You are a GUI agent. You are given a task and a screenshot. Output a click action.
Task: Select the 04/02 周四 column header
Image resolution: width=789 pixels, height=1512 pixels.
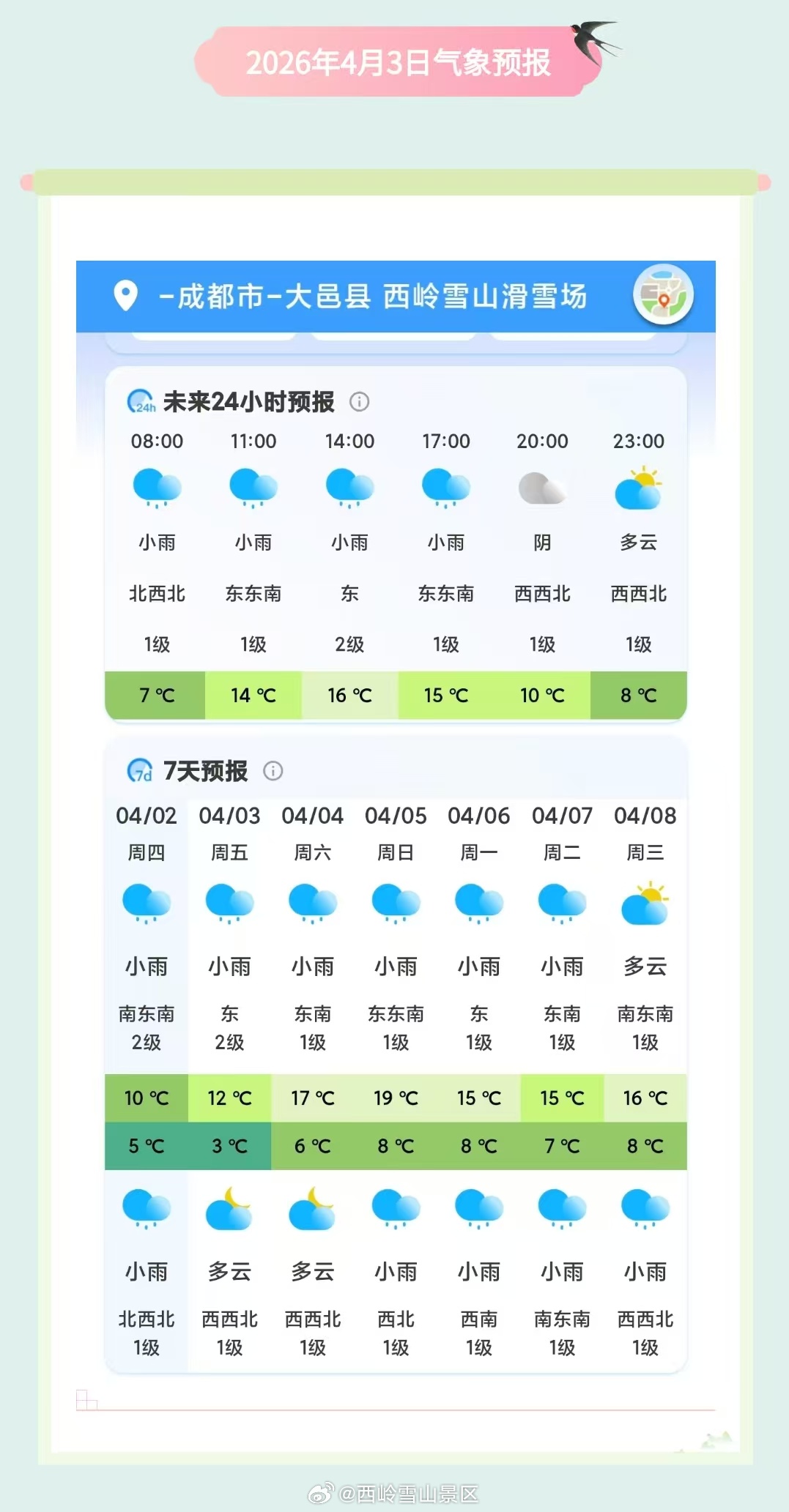pos(146,833)
